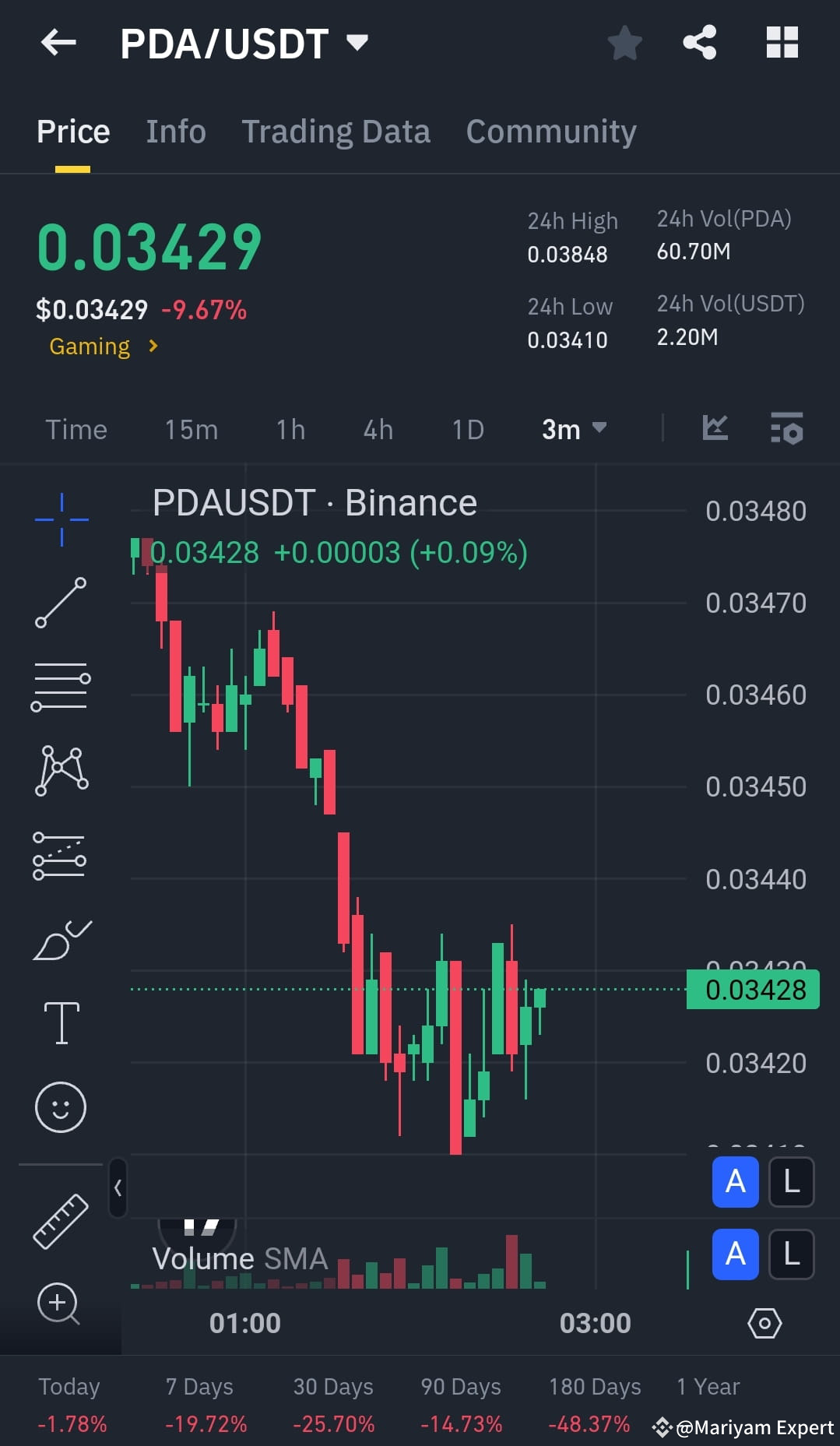Select the ruler measurement tool
Image resolution: width=840 pixels, height=1446 pixels.
61,1221
